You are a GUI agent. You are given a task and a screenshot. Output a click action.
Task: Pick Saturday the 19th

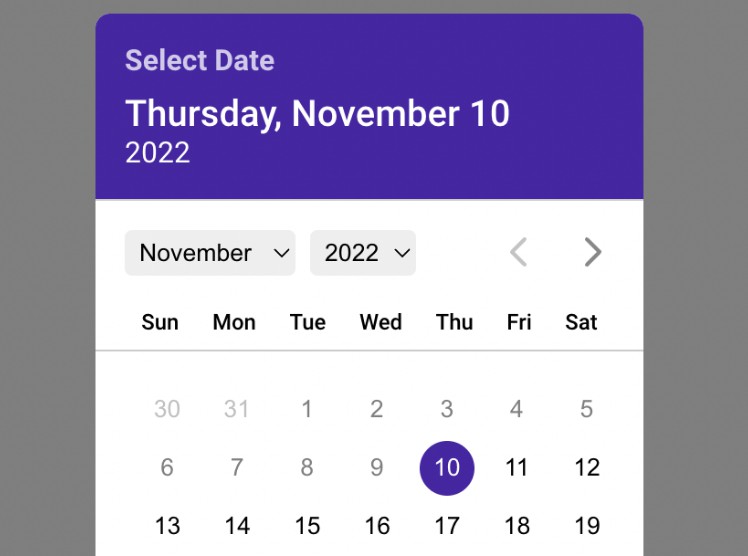coord(587,525)
